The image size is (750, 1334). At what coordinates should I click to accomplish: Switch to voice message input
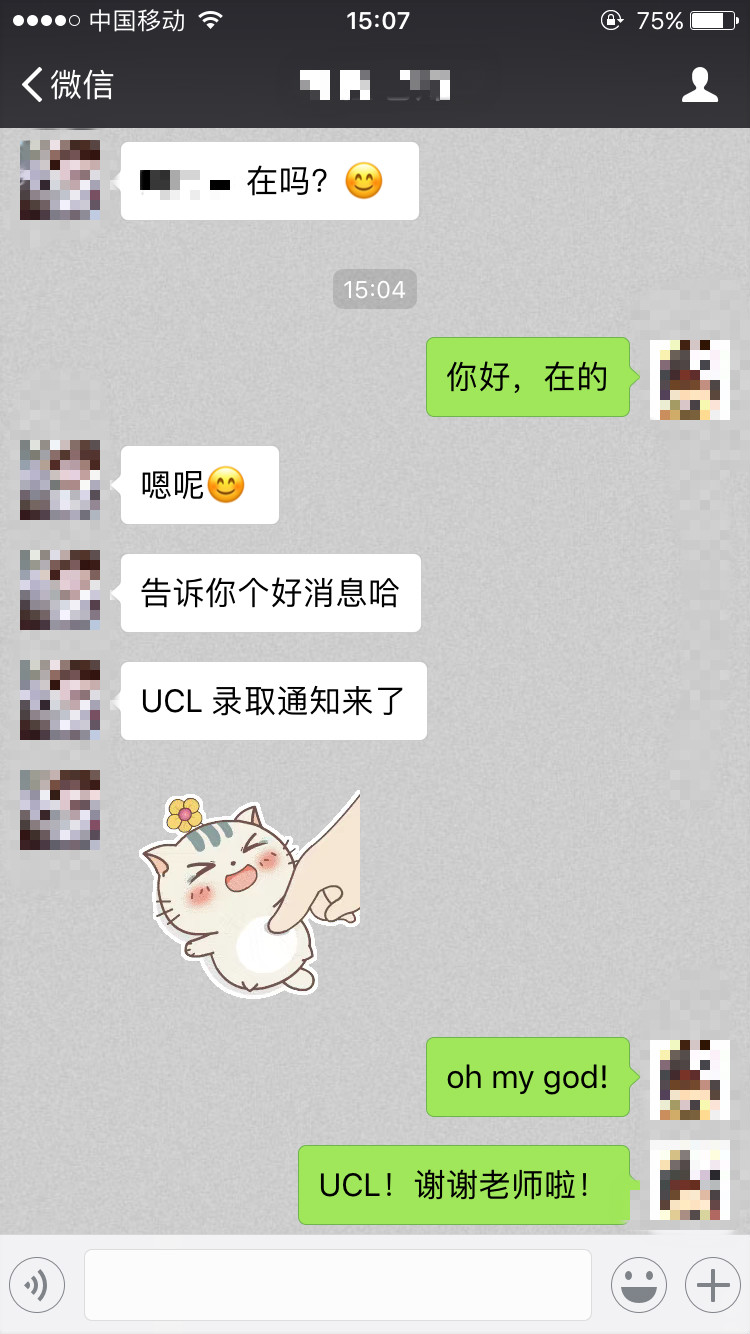pos(37,1285)
